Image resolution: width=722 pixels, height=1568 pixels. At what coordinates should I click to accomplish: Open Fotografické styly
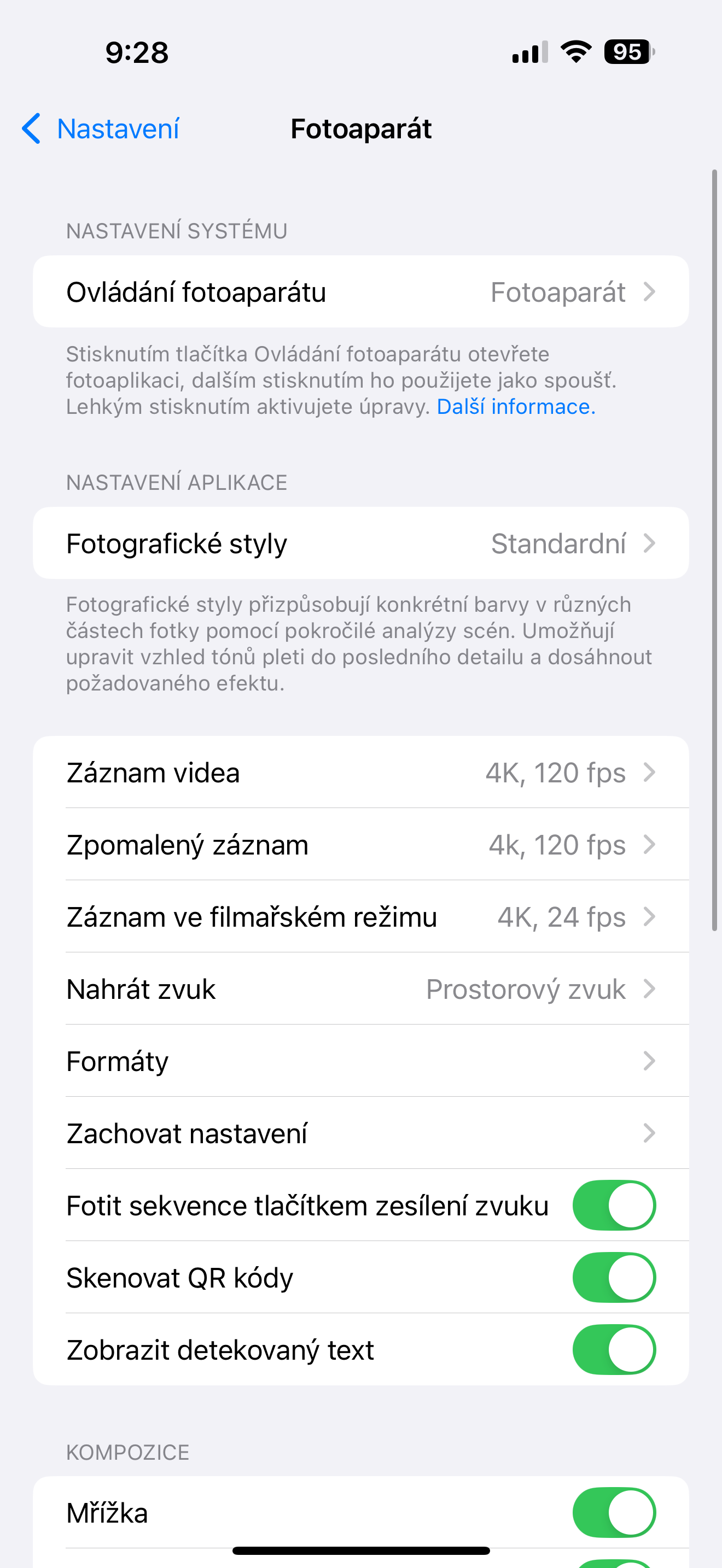click(x=360, y=543)
